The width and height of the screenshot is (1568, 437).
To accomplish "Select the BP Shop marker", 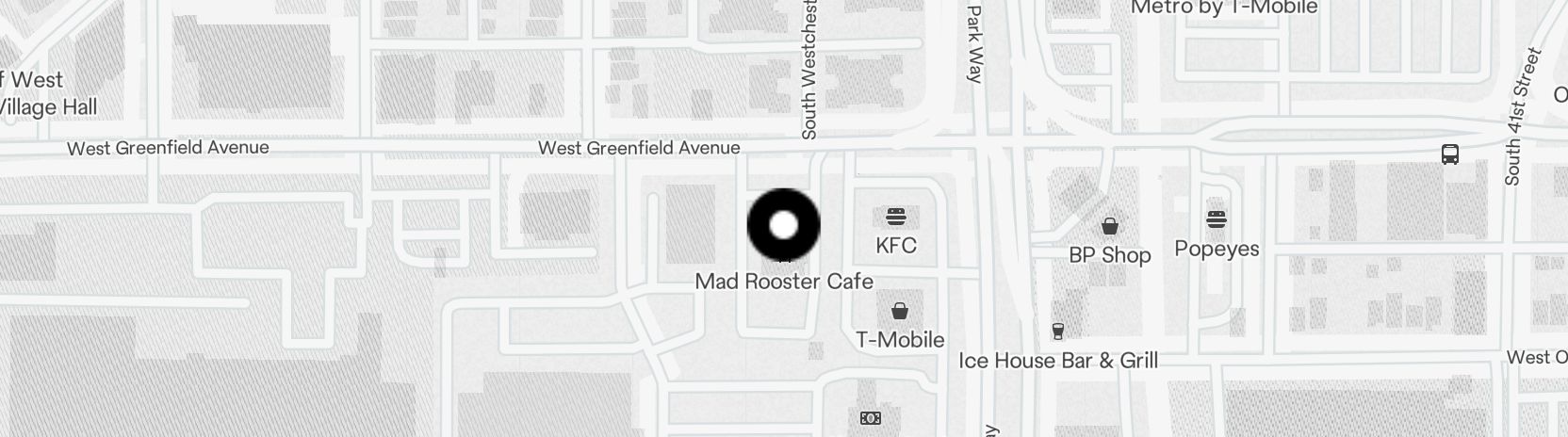I will 1110,227.
